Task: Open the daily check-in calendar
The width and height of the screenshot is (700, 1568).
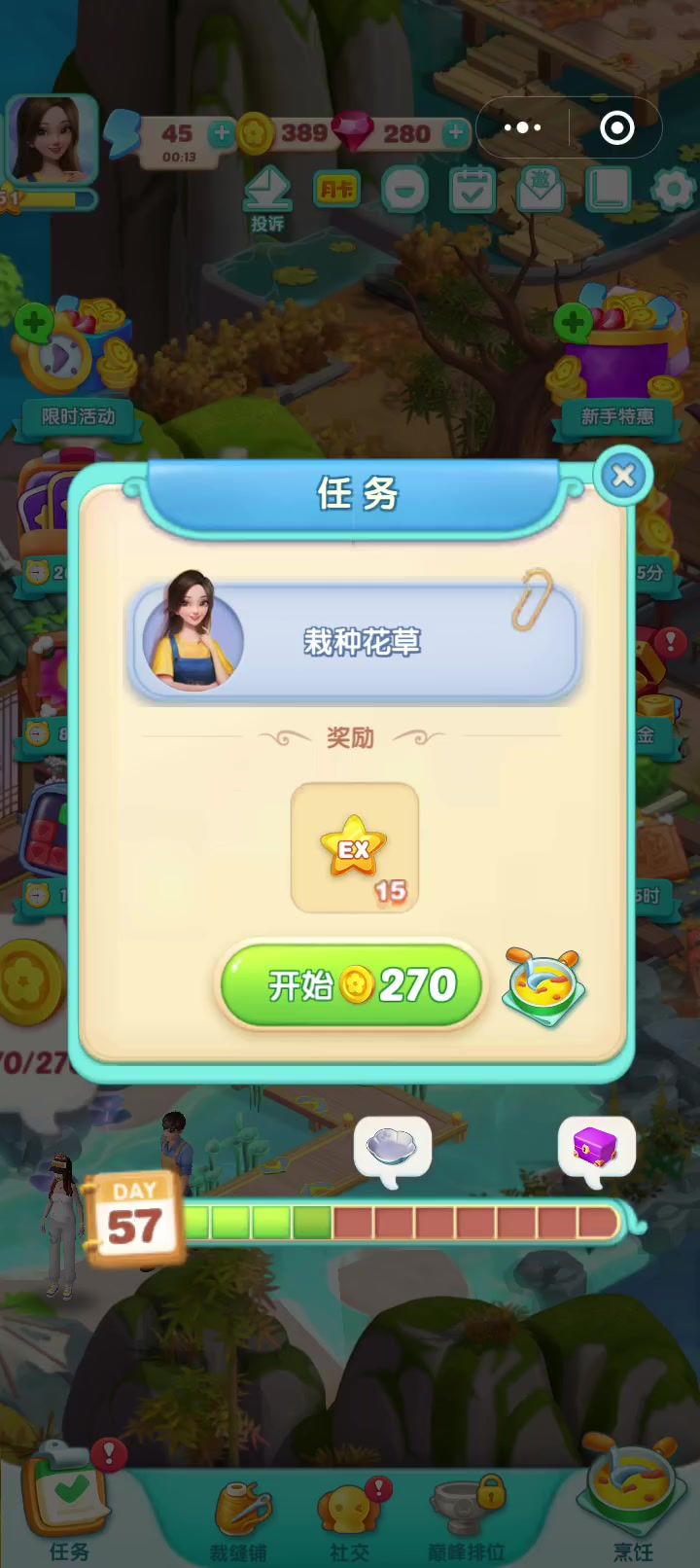Action: pos(472,189)
